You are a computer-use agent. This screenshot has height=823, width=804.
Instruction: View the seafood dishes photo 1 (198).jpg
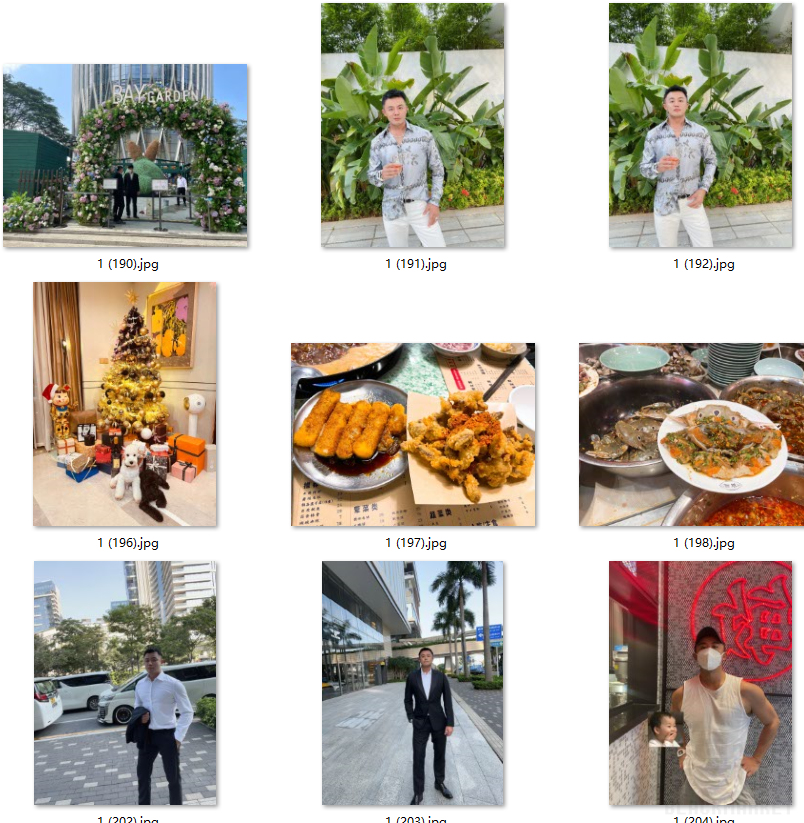691,434
